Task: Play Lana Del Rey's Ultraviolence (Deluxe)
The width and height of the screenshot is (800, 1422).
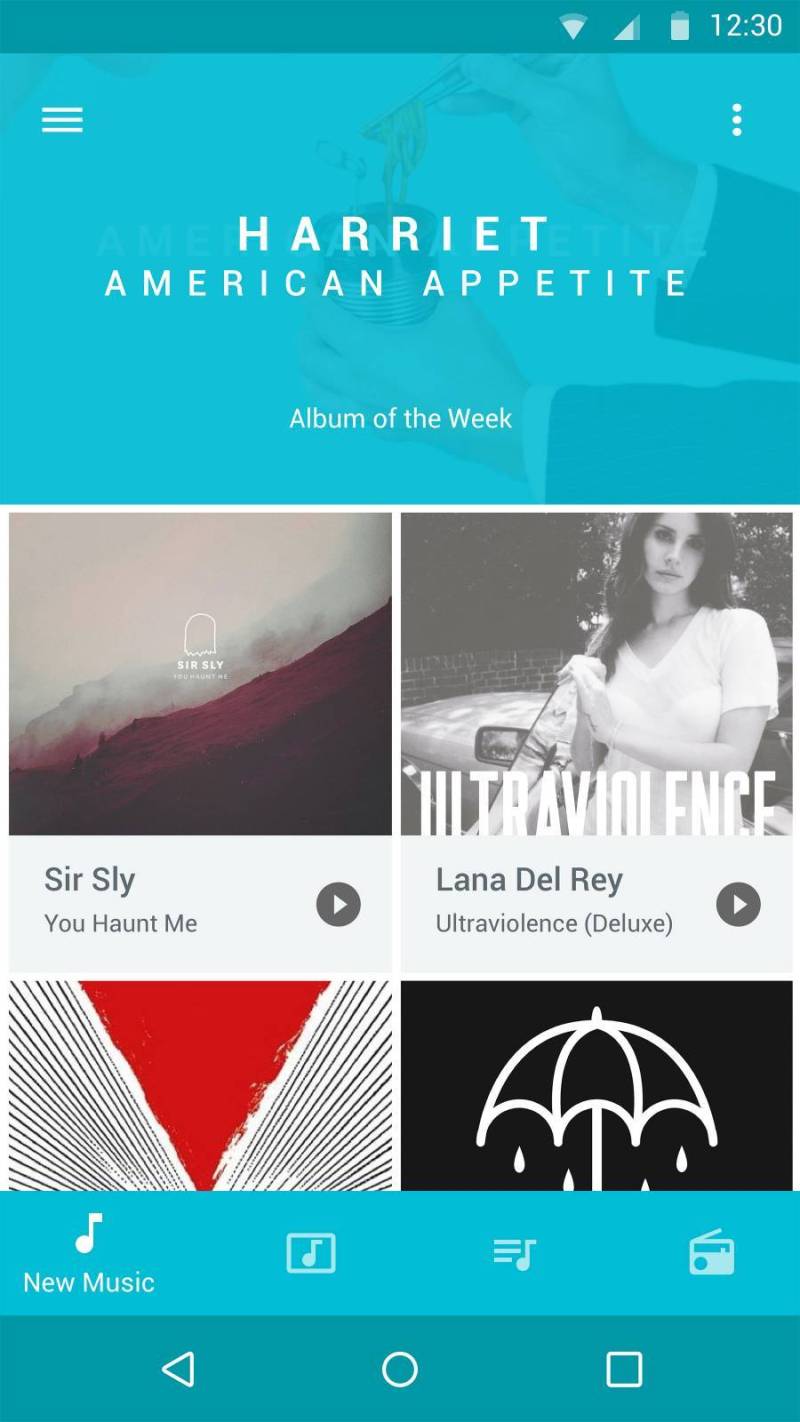Action: pos(738,905)
